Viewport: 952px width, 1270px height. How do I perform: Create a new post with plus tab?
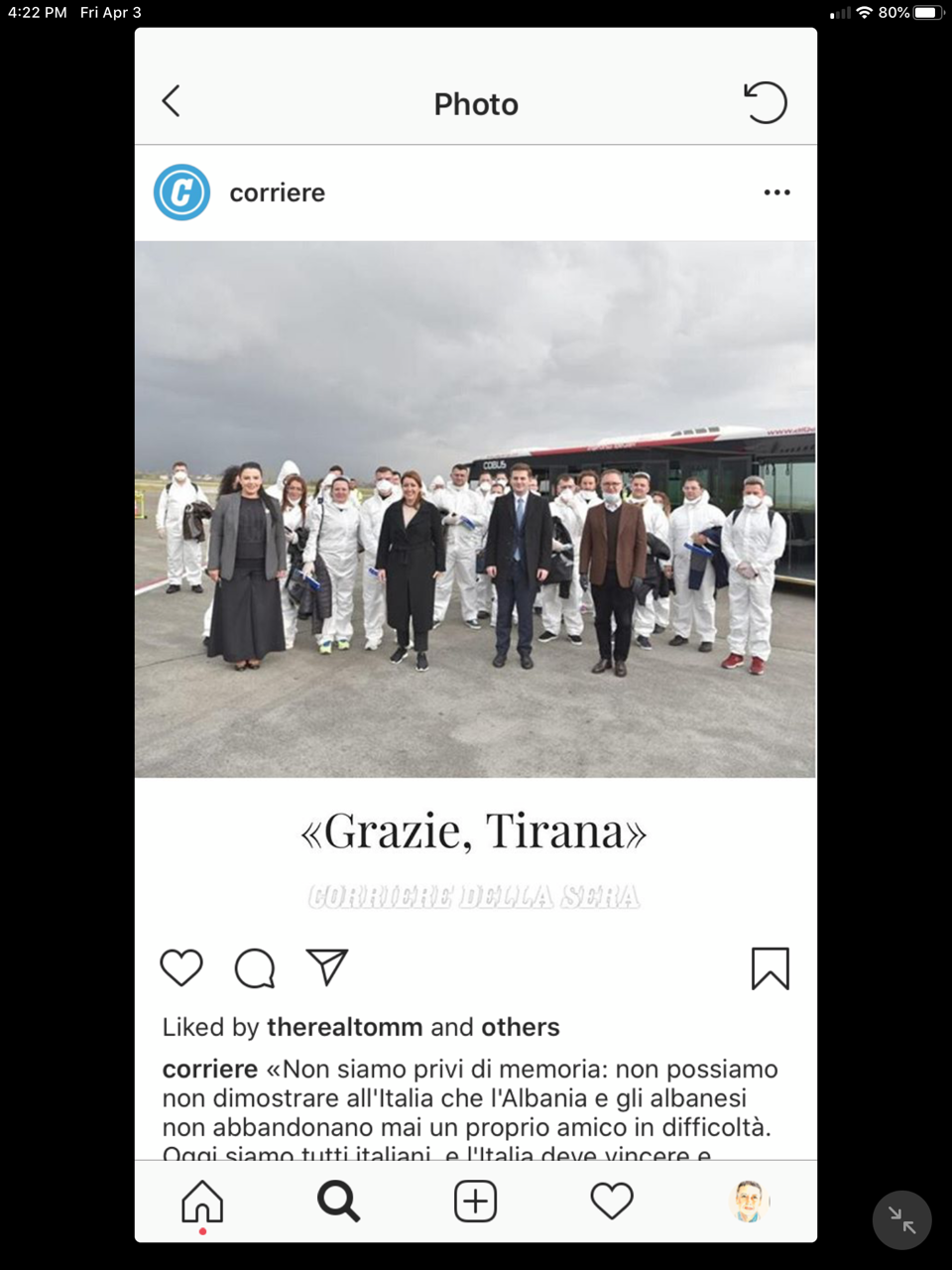[475, 1202]
